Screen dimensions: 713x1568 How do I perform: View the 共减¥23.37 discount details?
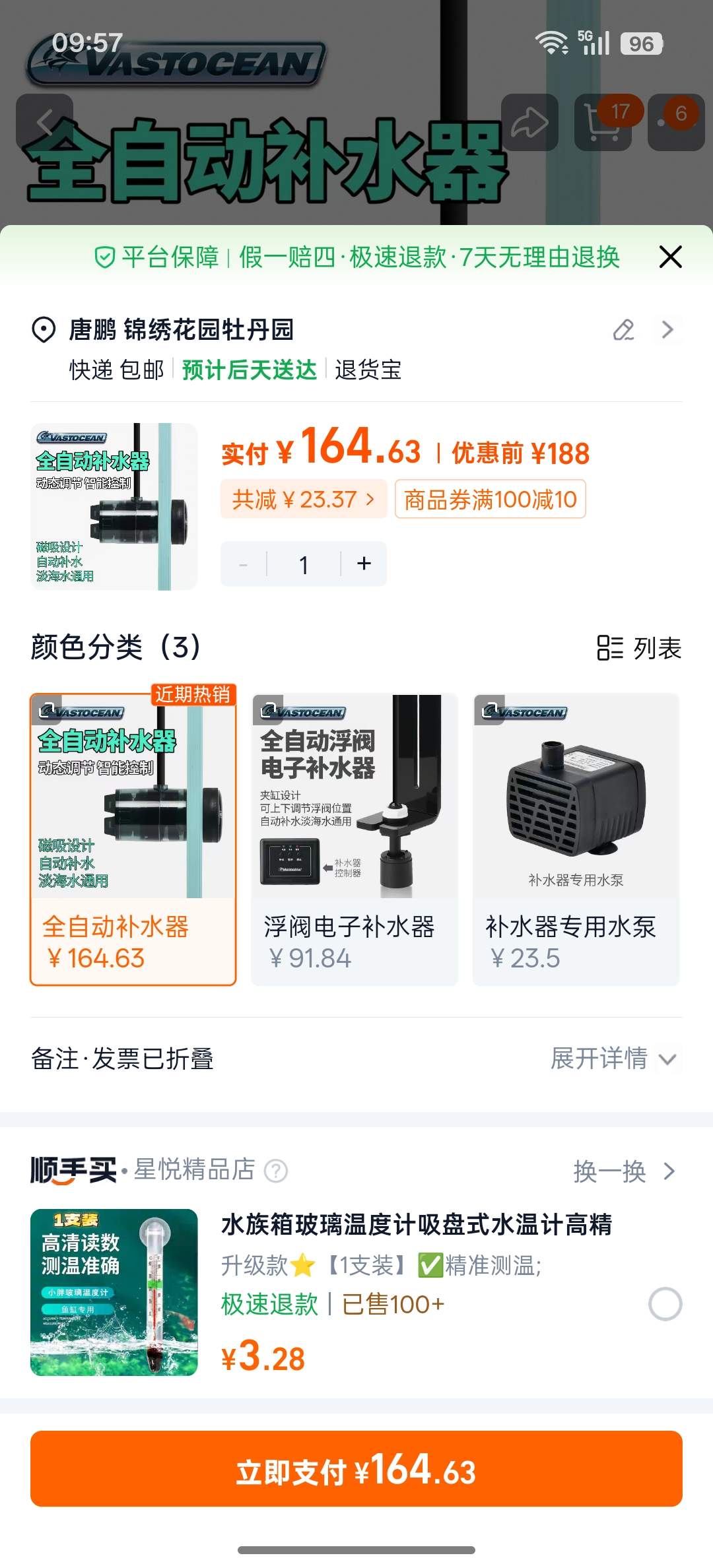click(x=304, y=500)
